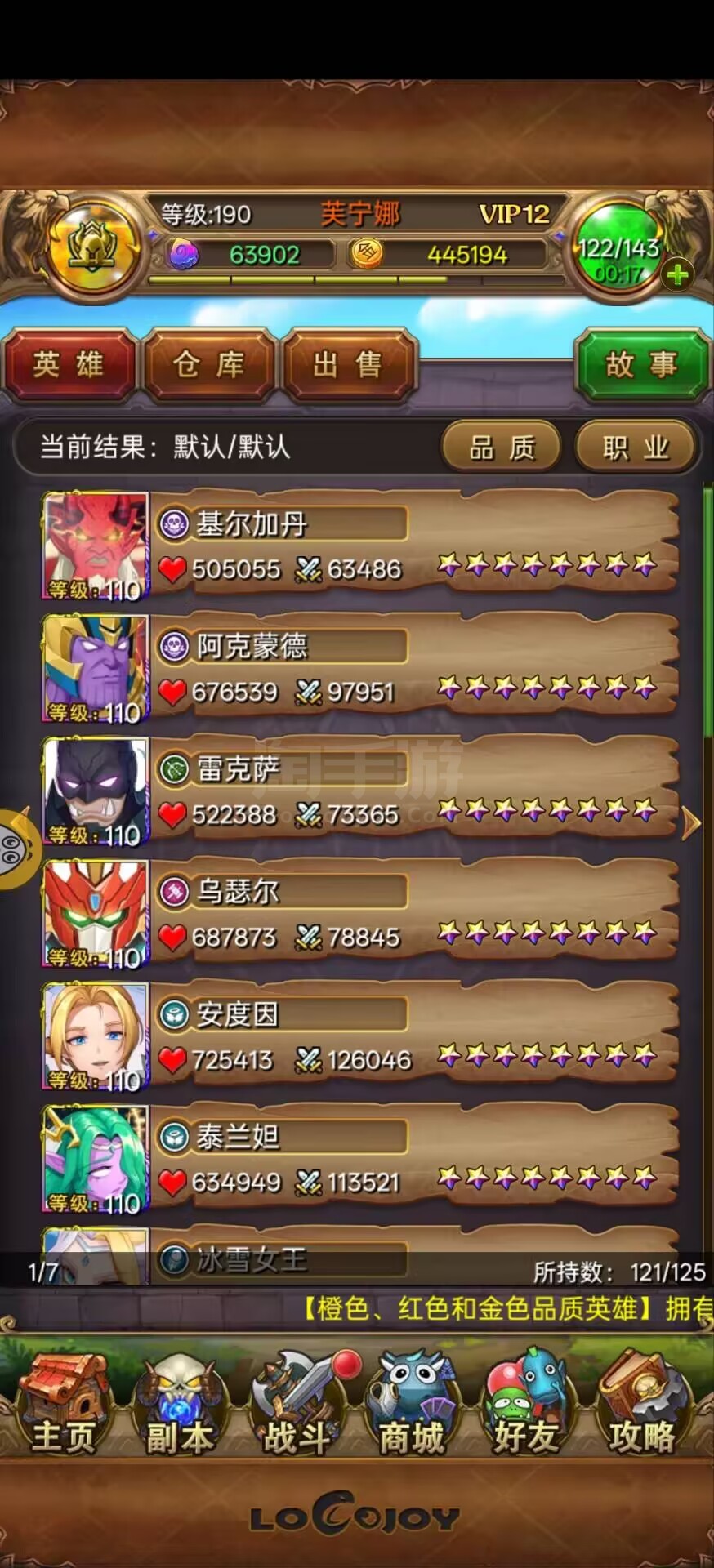Go to next page with right arrow

pyautogui.click(x=691, y=823)
